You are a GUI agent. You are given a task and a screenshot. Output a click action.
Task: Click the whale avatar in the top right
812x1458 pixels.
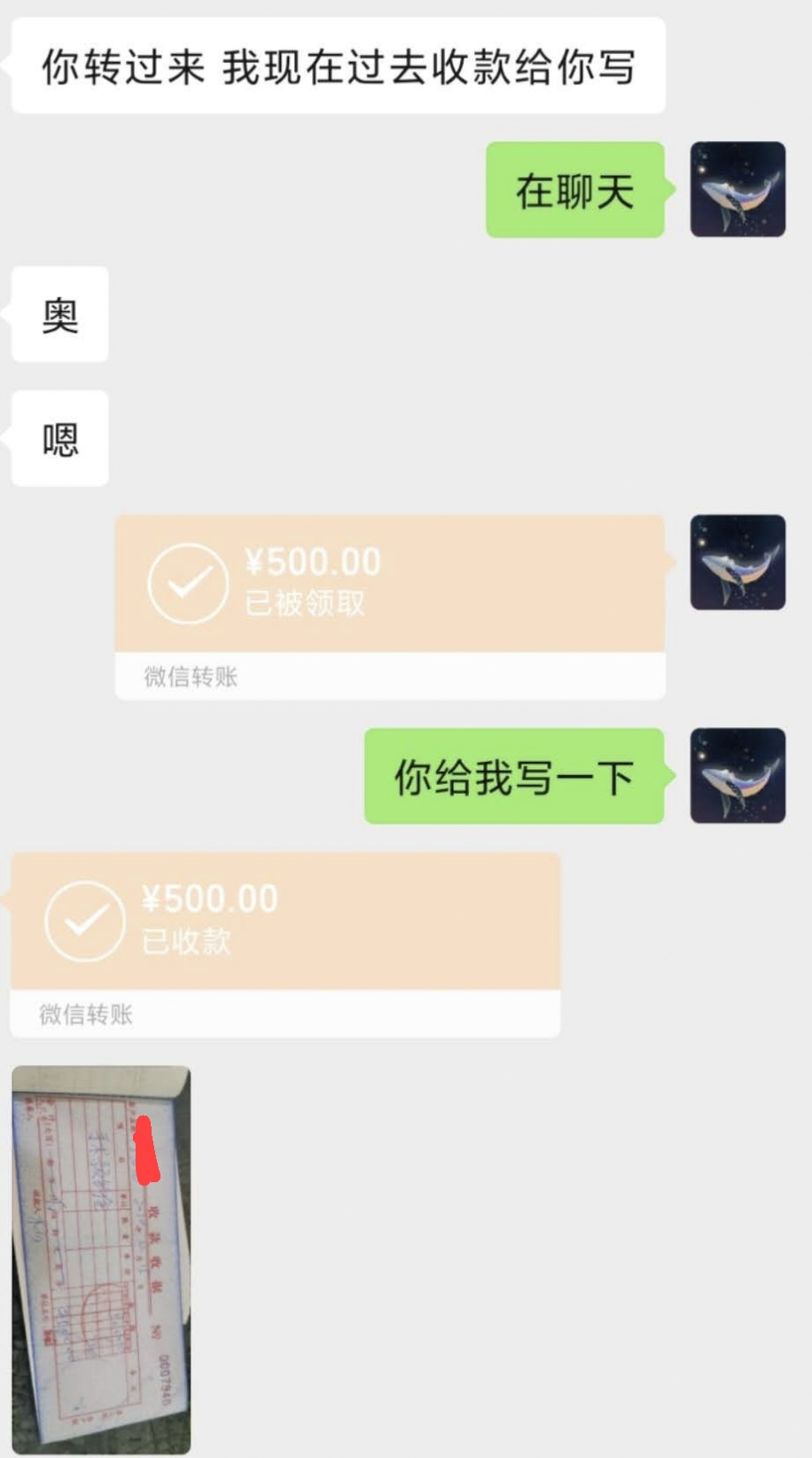pos(738,190)
